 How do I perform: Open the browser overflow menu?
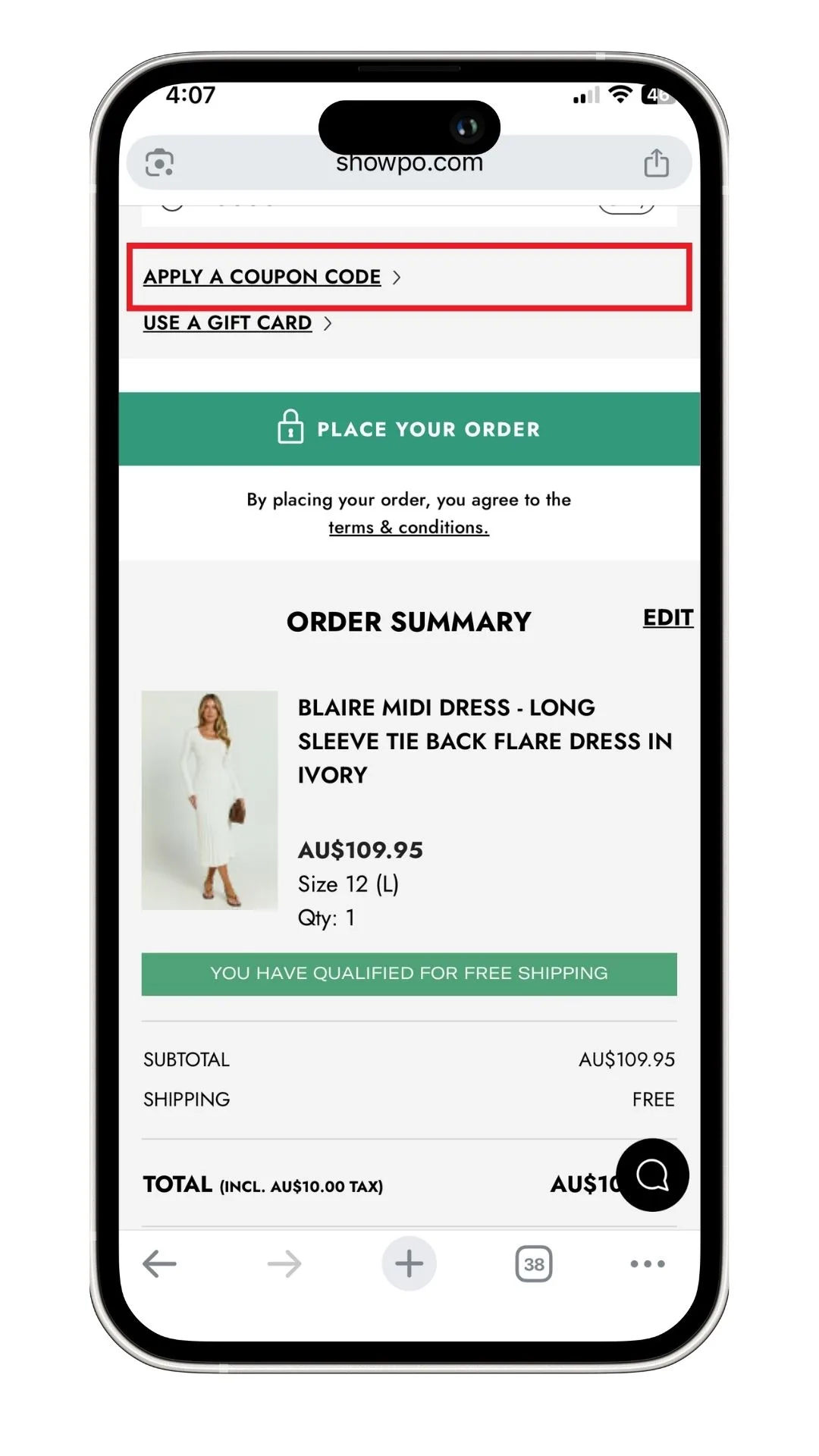pyautogui.click(x=648, y=1264)
